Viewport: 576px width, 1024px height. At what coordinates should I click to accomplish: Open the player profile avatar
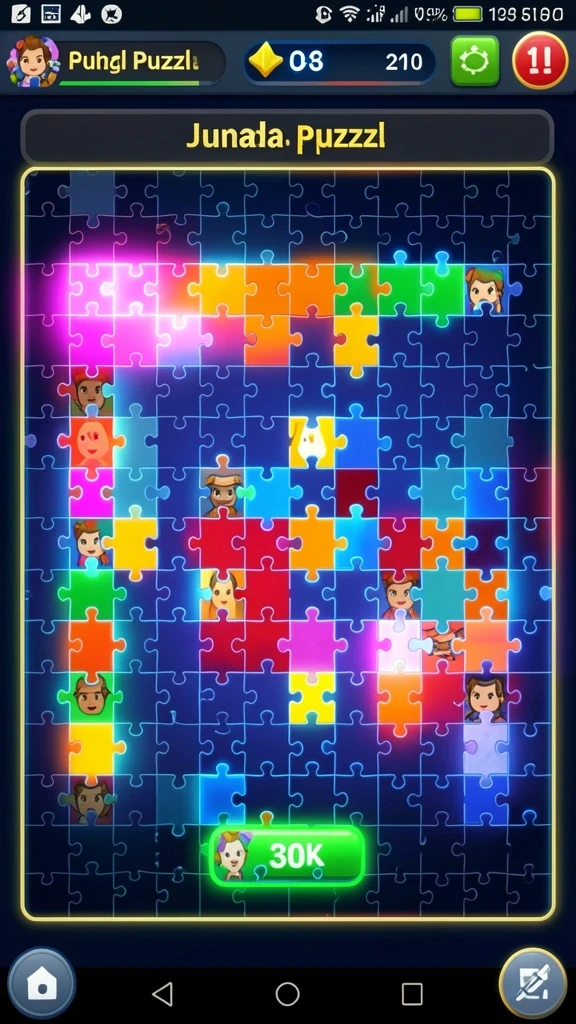(33, 61)
